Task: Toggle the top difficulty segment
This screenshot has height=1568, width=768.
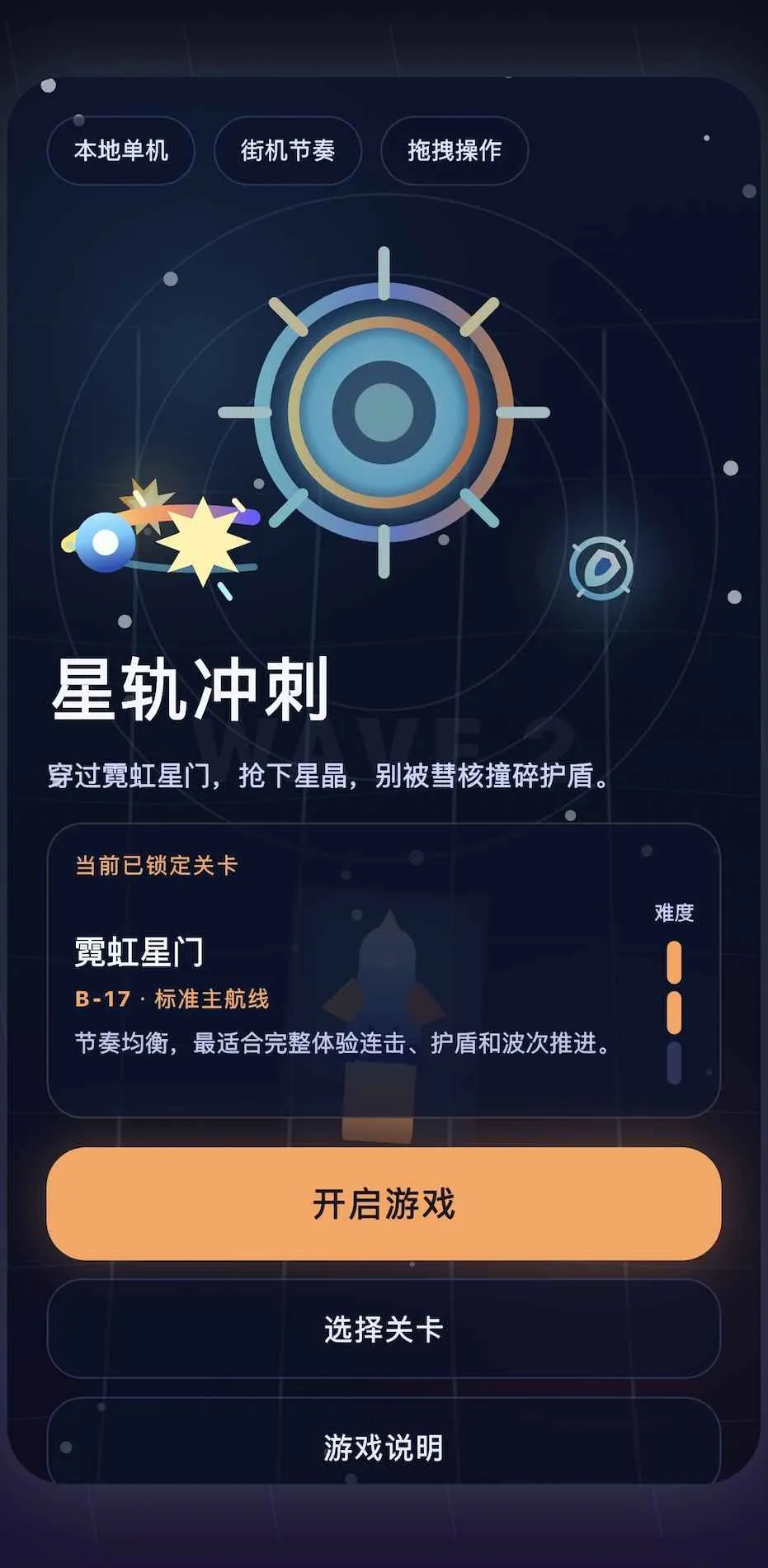Action: 673,961
